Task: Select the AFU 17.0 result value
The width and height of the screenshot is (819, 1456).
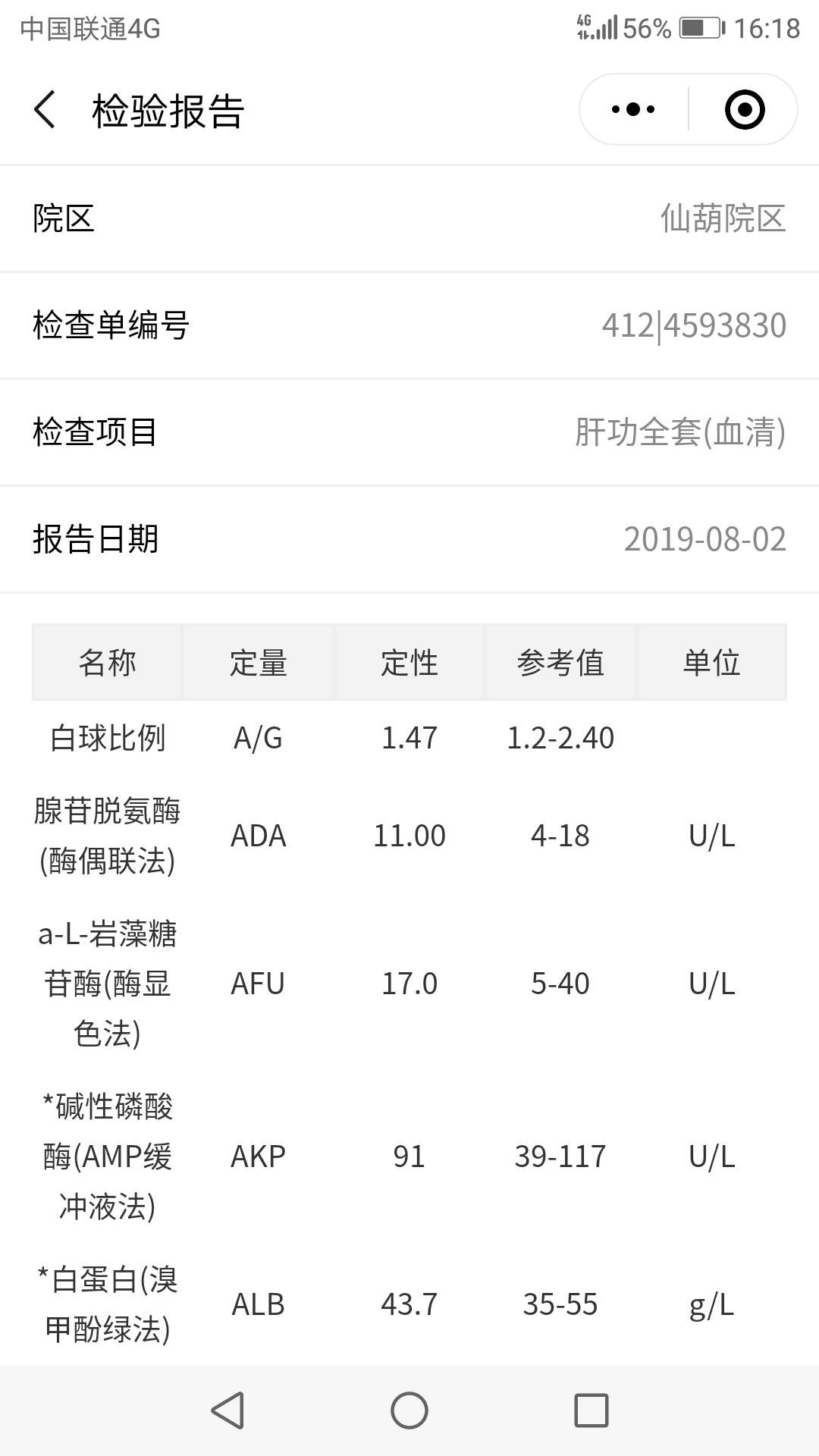Action: (409, 984)
